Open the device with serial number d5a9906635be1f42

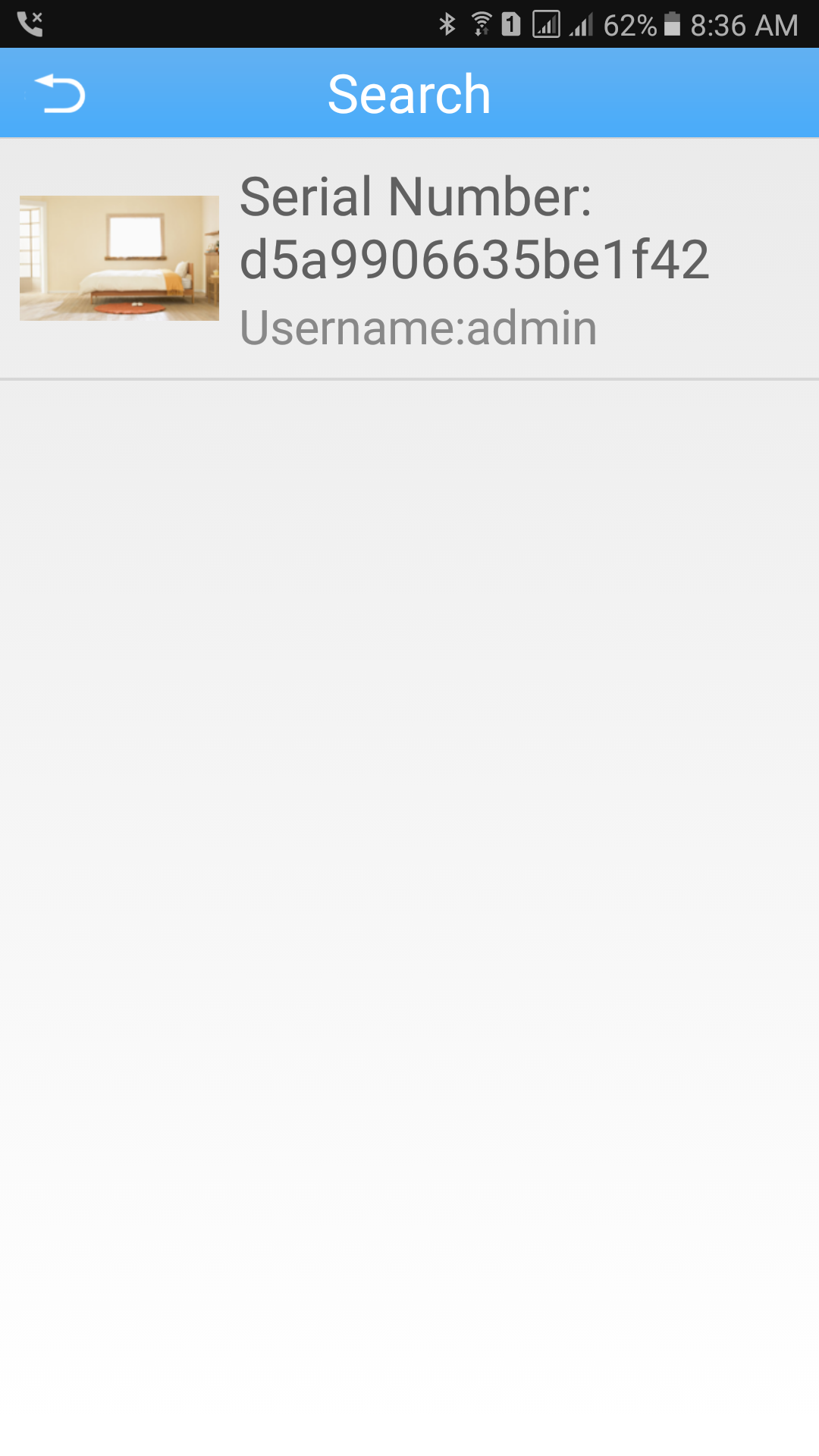coord(409,258)
